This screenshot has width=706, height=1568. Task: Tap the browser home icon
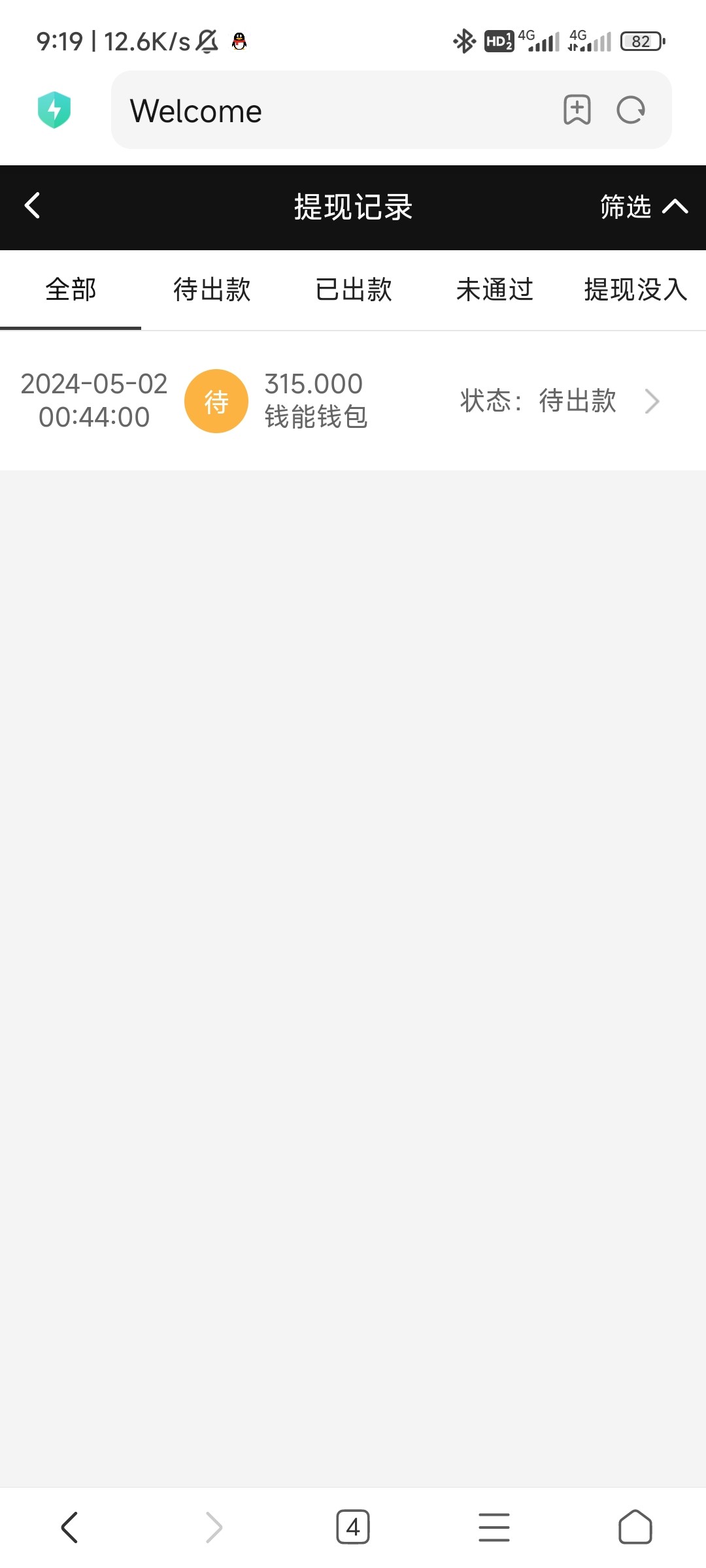635,1527
